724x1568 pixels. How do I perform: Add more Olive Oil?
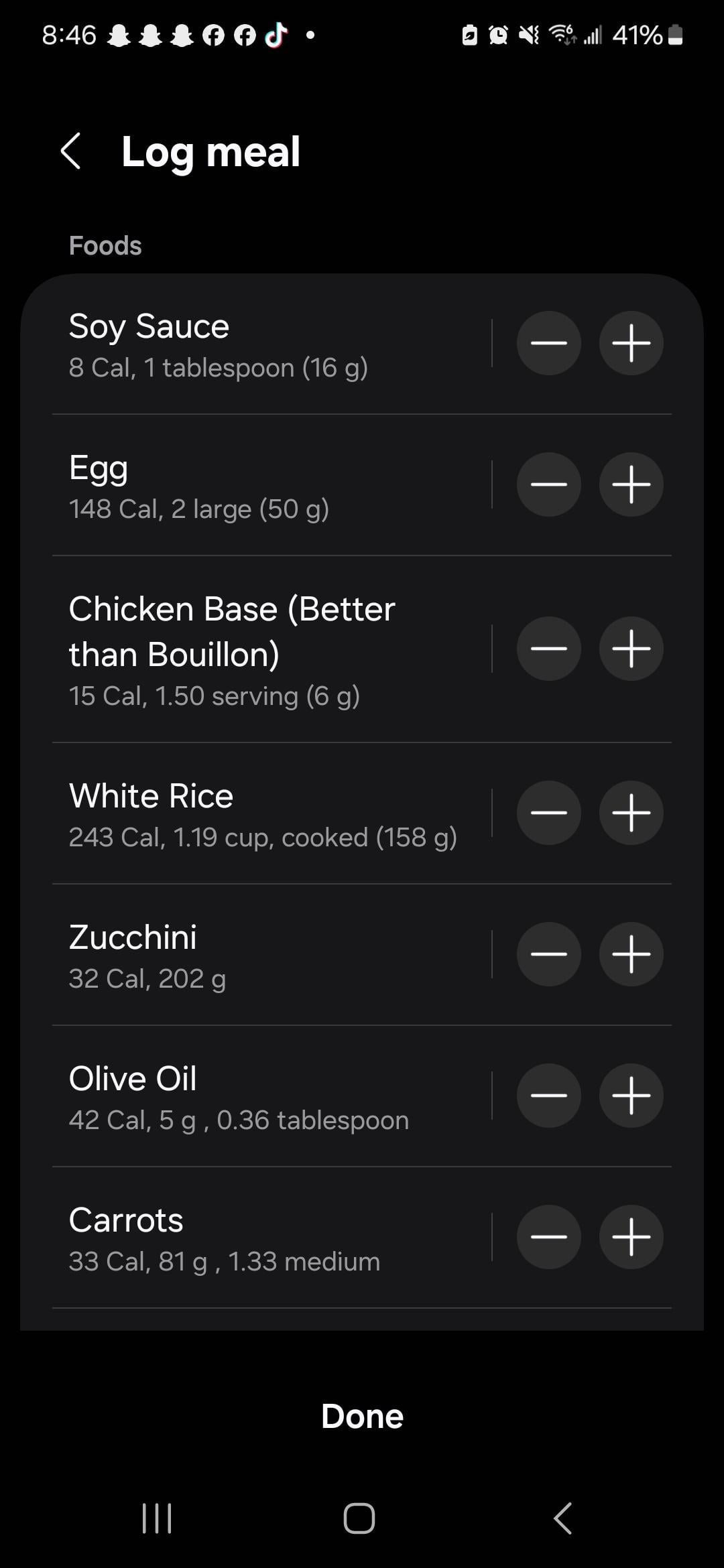point(631,1096)
